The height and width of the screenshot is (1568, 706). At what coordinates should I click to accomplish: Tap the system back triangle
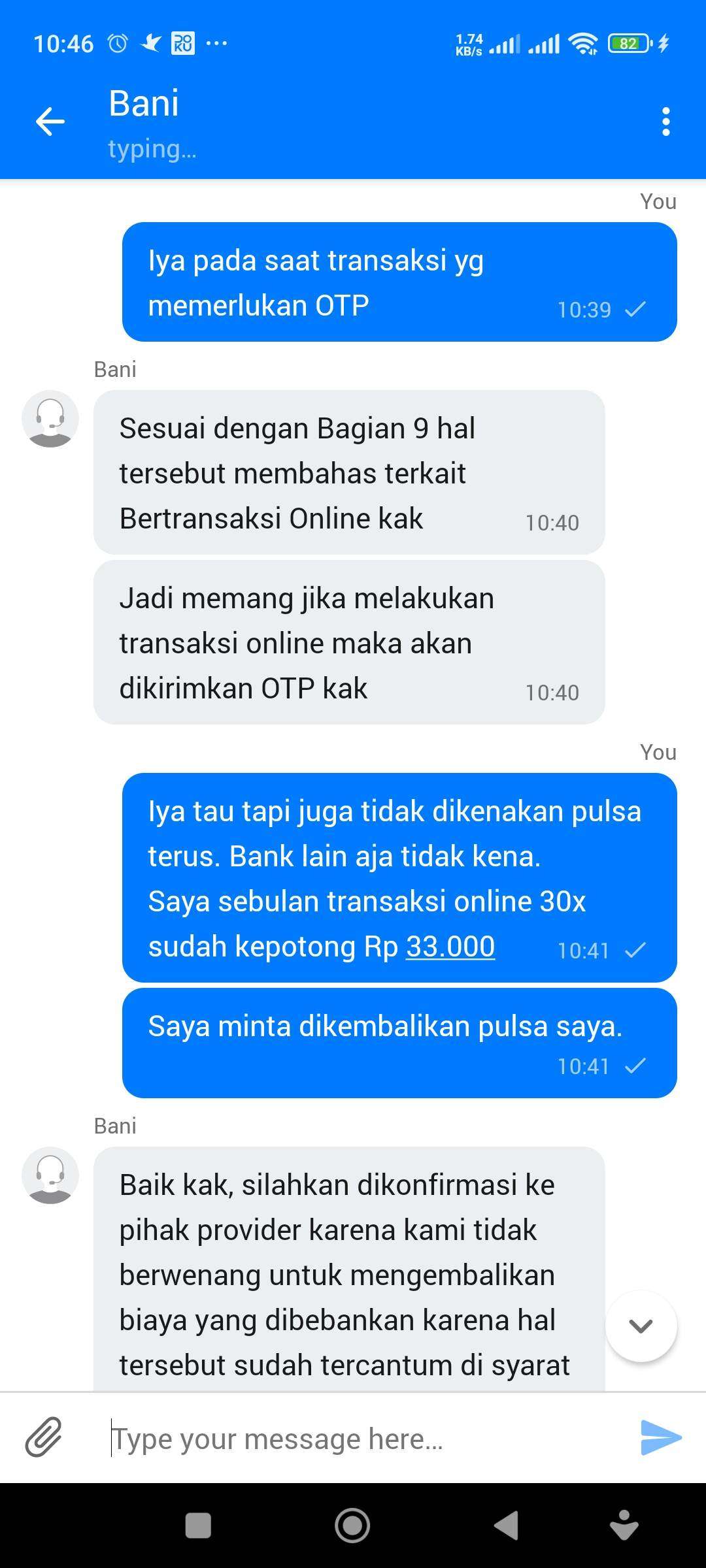click(x=506, y=1526)
